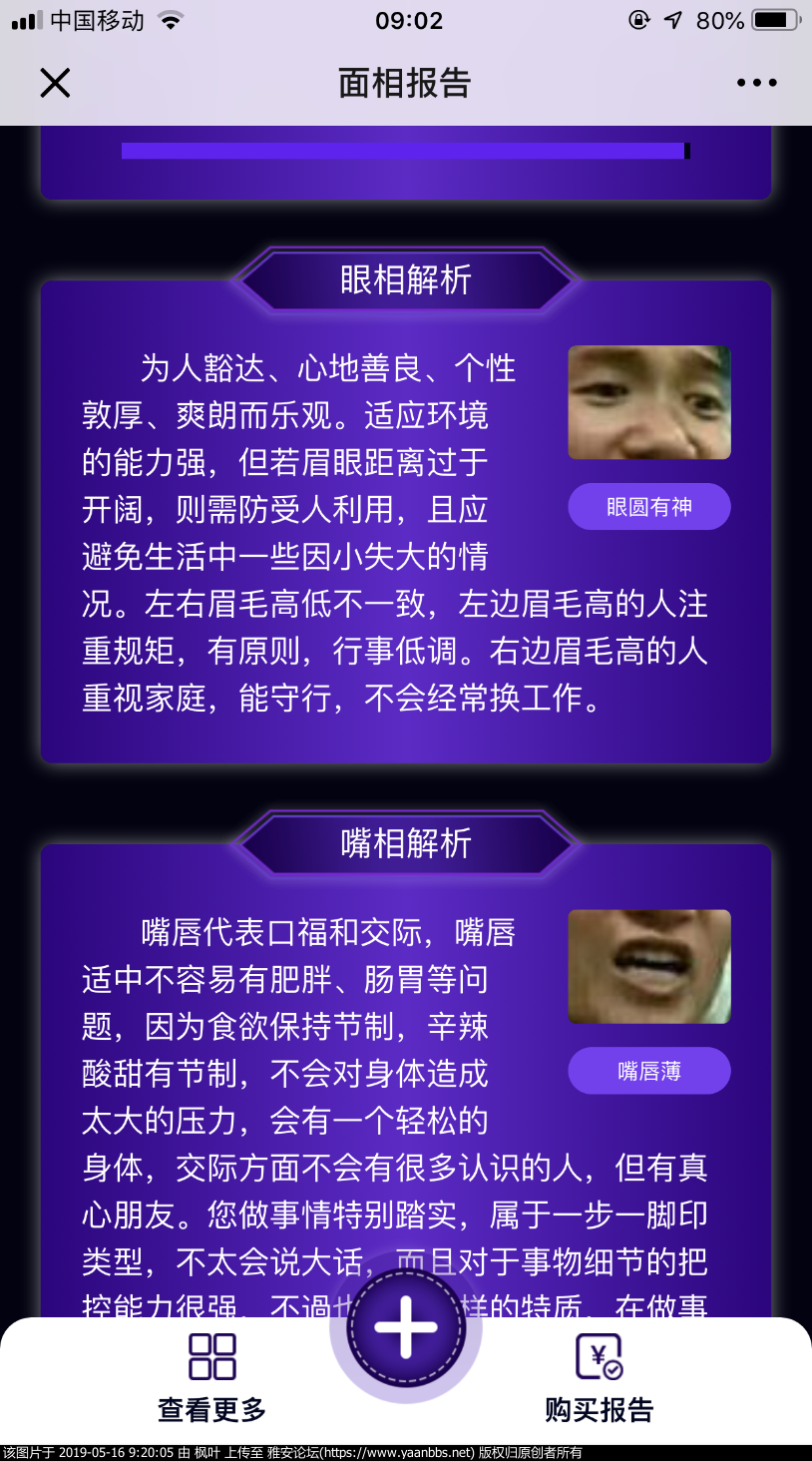This screenshot has height=1461, width=812.
Task: Tap the central plus button
Action: [406, 1328]
